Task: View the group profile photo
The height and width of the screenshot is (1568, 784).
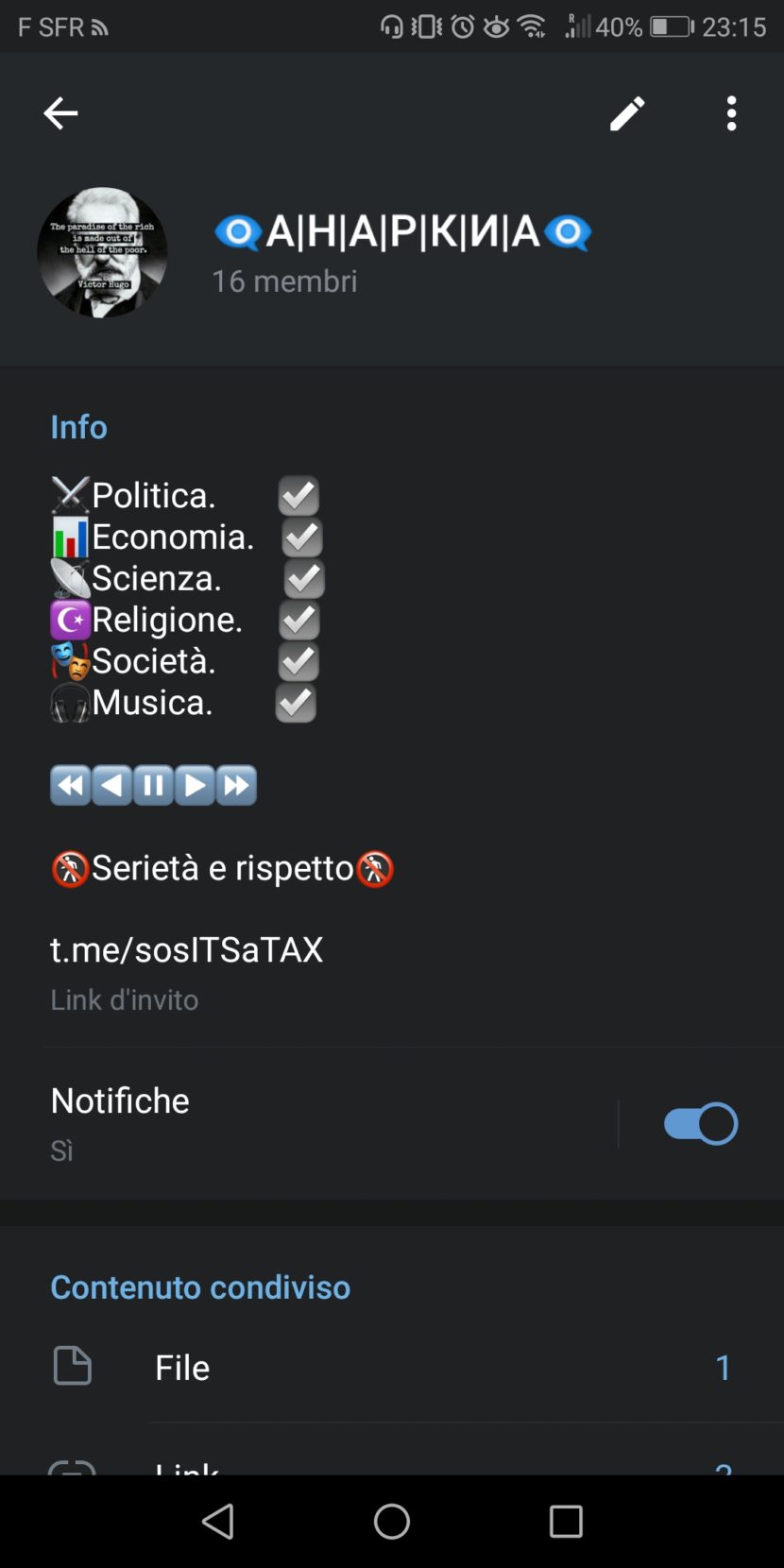Action: (102, 251)
